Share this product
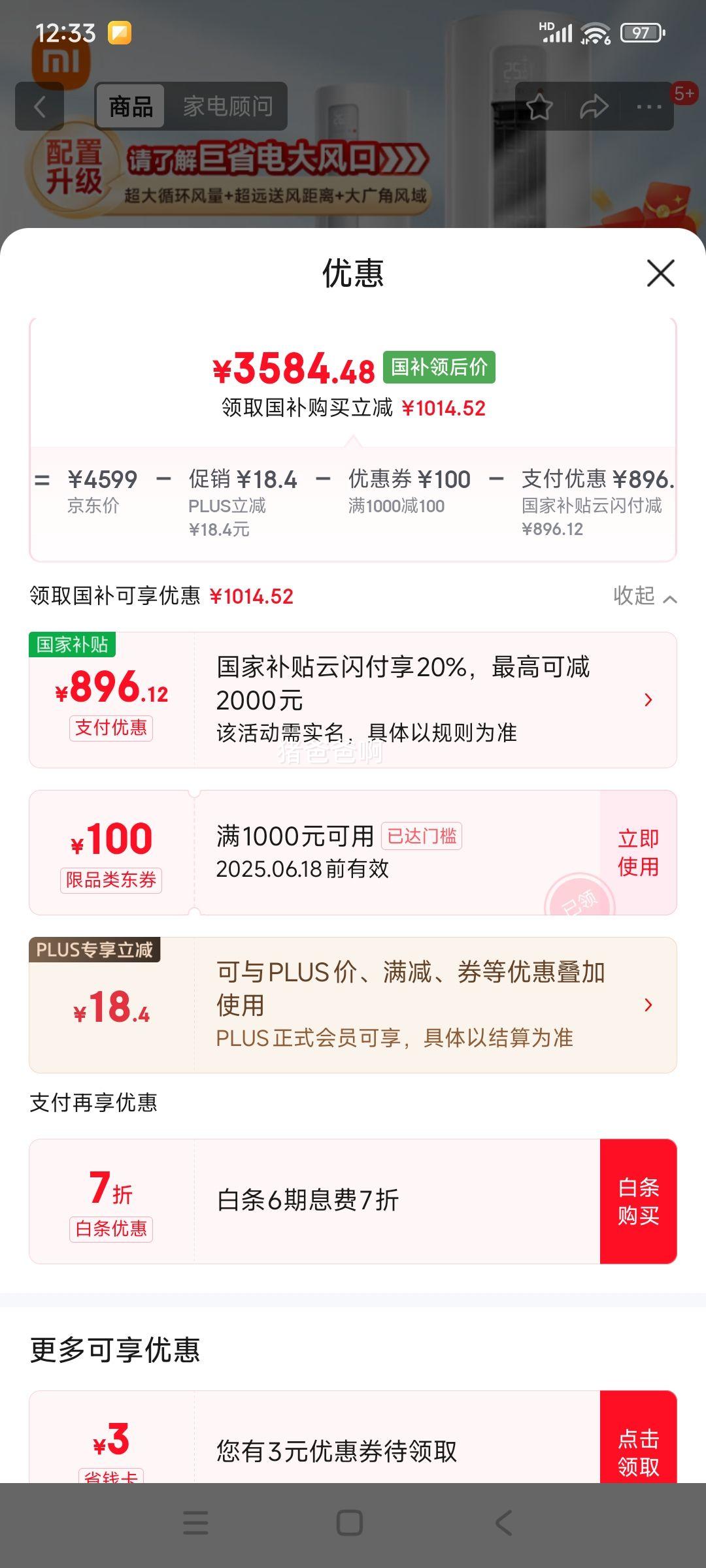 pyautogui.click(x=594, y=106)
